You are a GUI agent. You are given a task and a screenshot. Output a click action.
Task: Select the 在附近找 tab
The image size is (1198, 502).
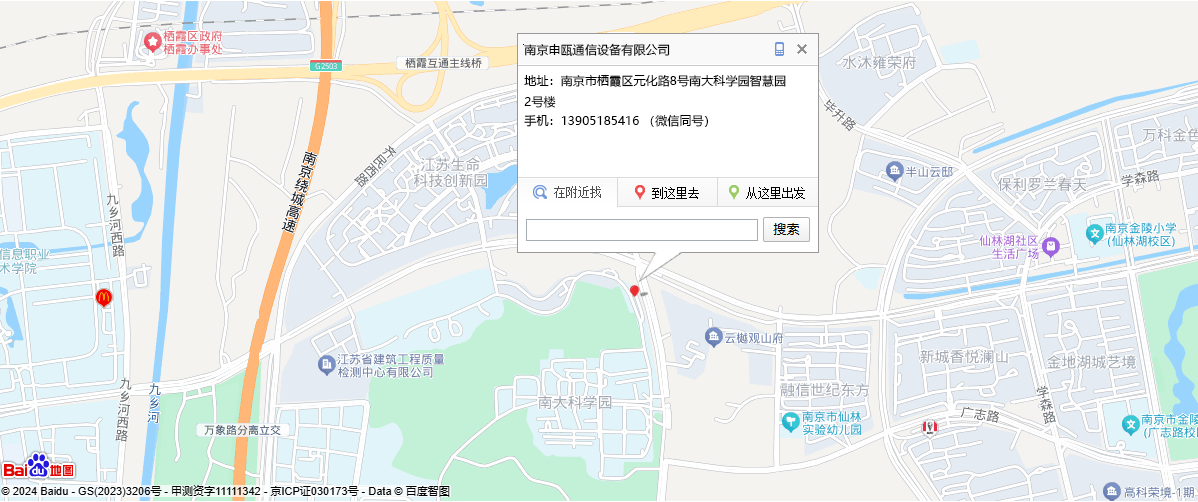pyautogui.click(x=568, y=193)
